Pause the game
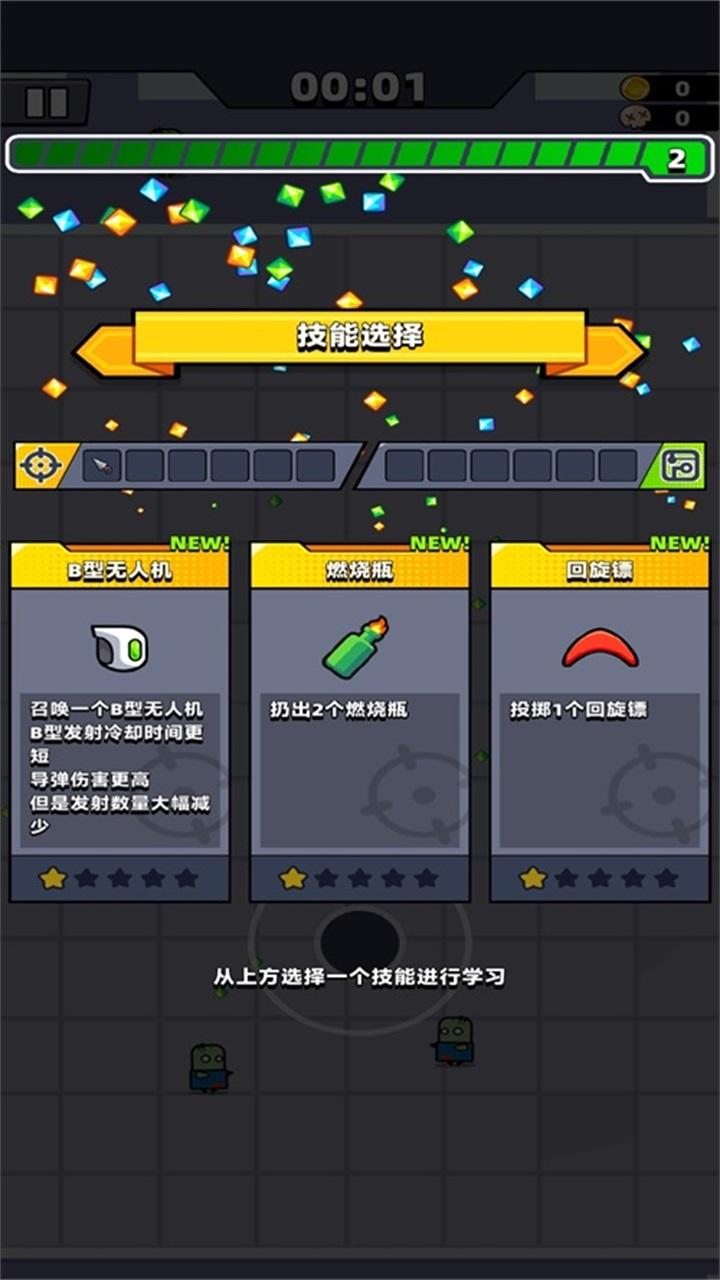The height and width of the screenshot is (1280, 720). pos(46,102)
